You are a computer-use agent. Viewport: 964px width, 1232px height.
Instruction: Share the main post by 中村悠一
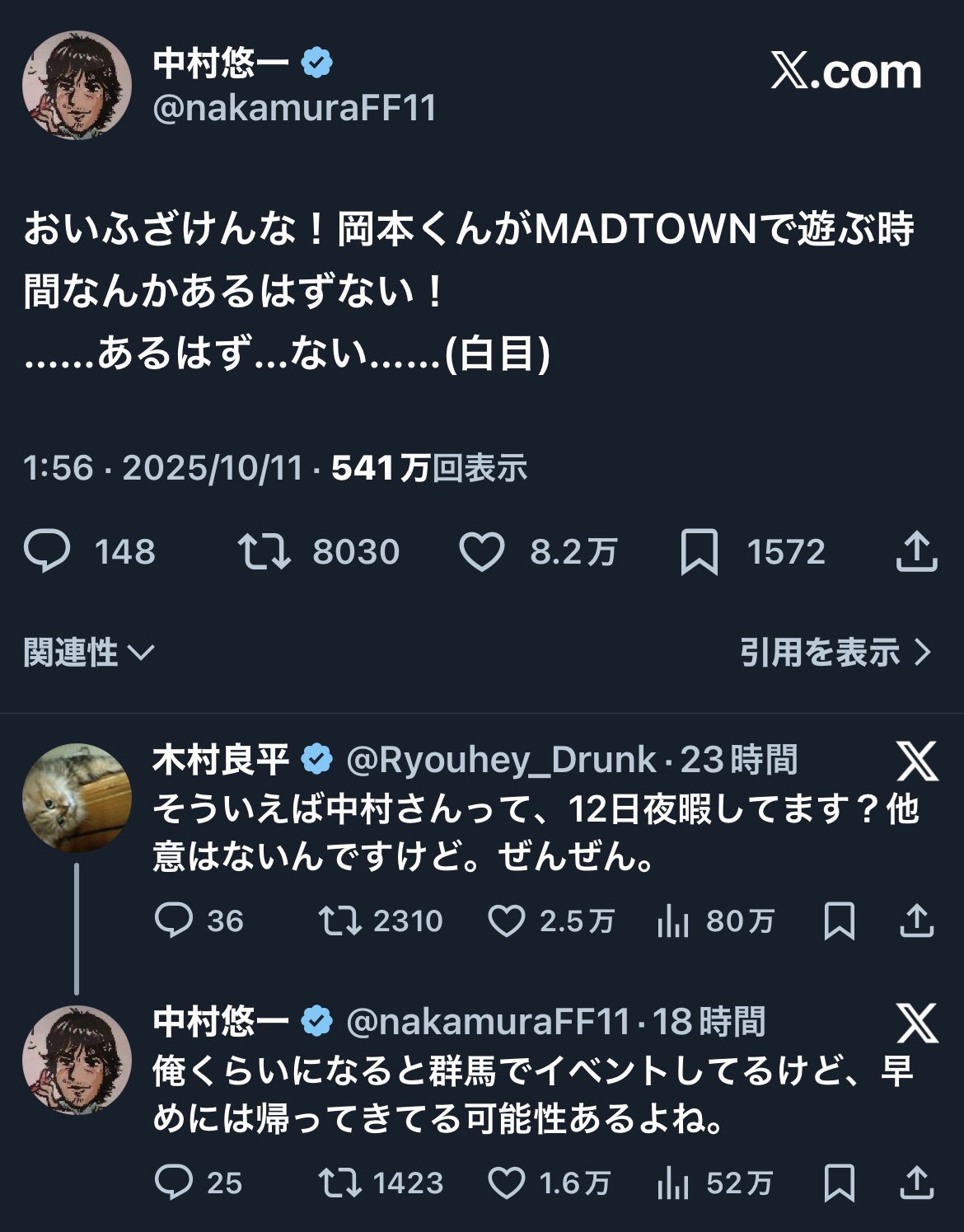click(916, 551)
